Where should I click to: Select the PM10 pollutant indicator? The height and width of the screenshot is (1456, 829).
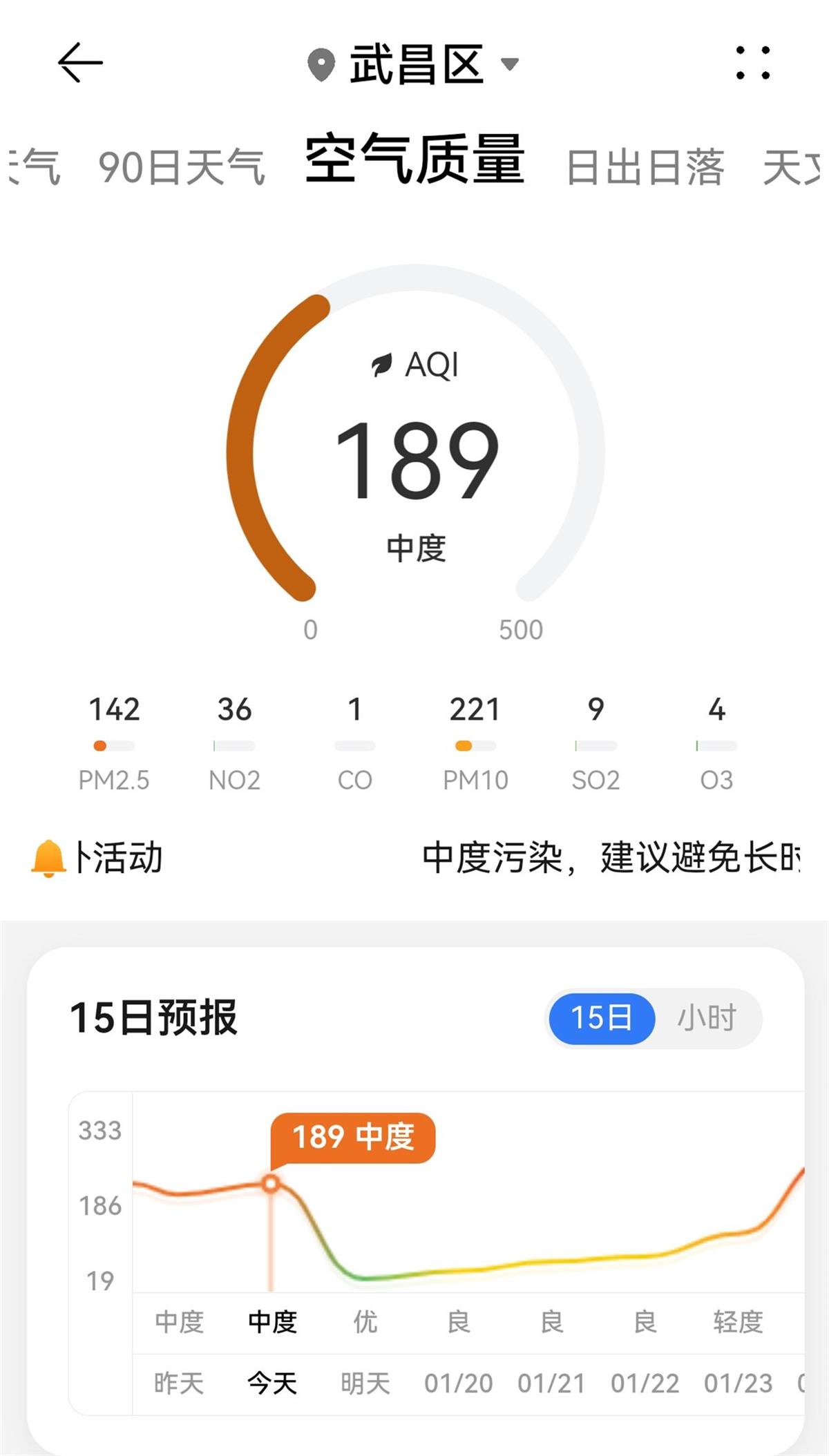476,743
